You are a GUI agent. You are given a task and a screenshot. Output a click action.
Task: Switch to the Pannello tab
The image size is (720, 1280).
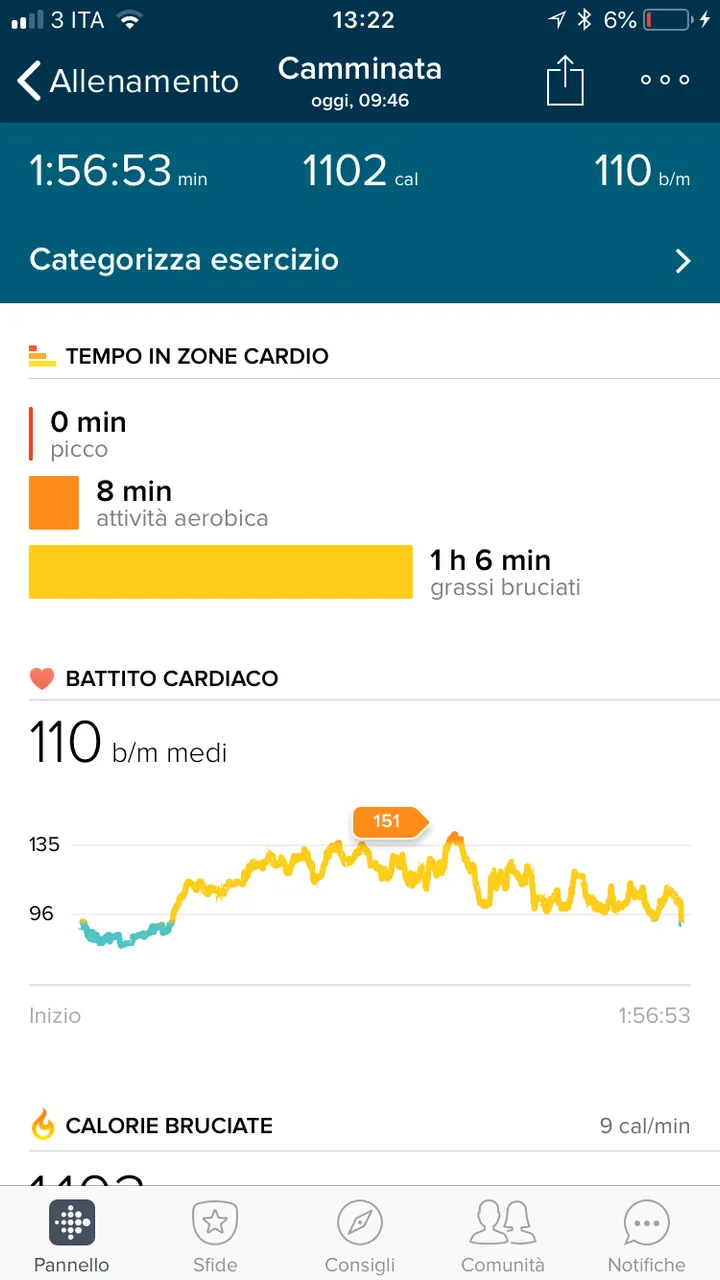tap(72, 1235)
